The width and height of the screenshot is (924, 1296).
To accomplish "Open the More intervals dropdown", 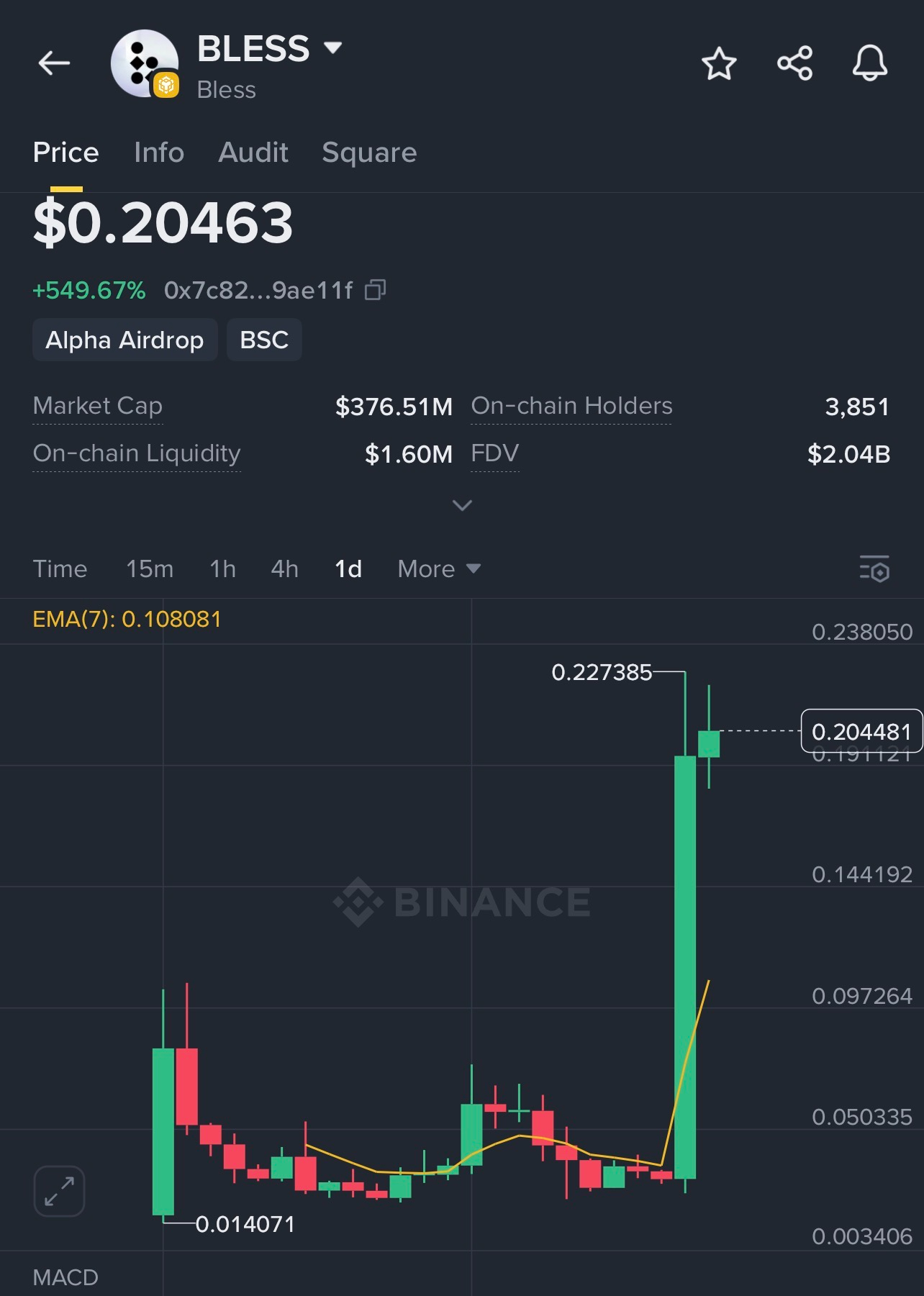I will click(x=438, y=569).
